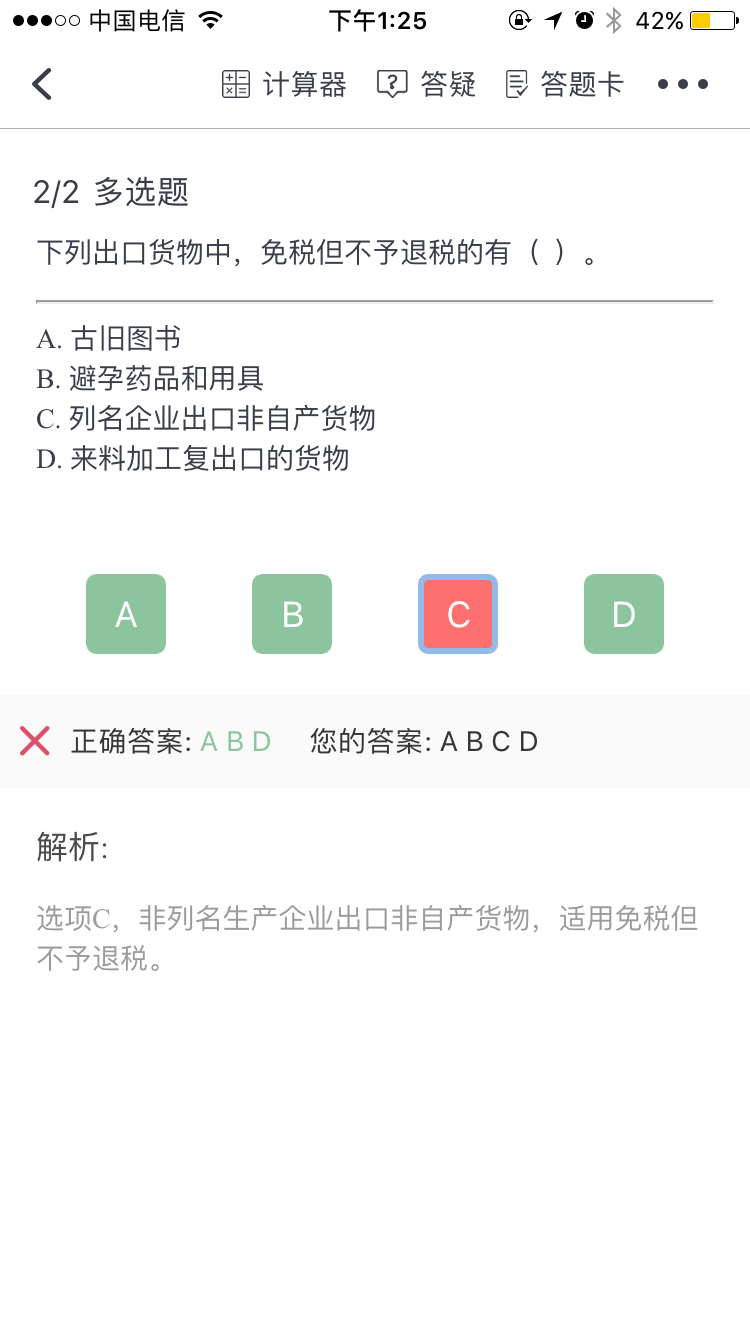Image resolution: width=750 pixels, height=1334 pixels.
Task: Select answer option D
Action: [624, 614]
